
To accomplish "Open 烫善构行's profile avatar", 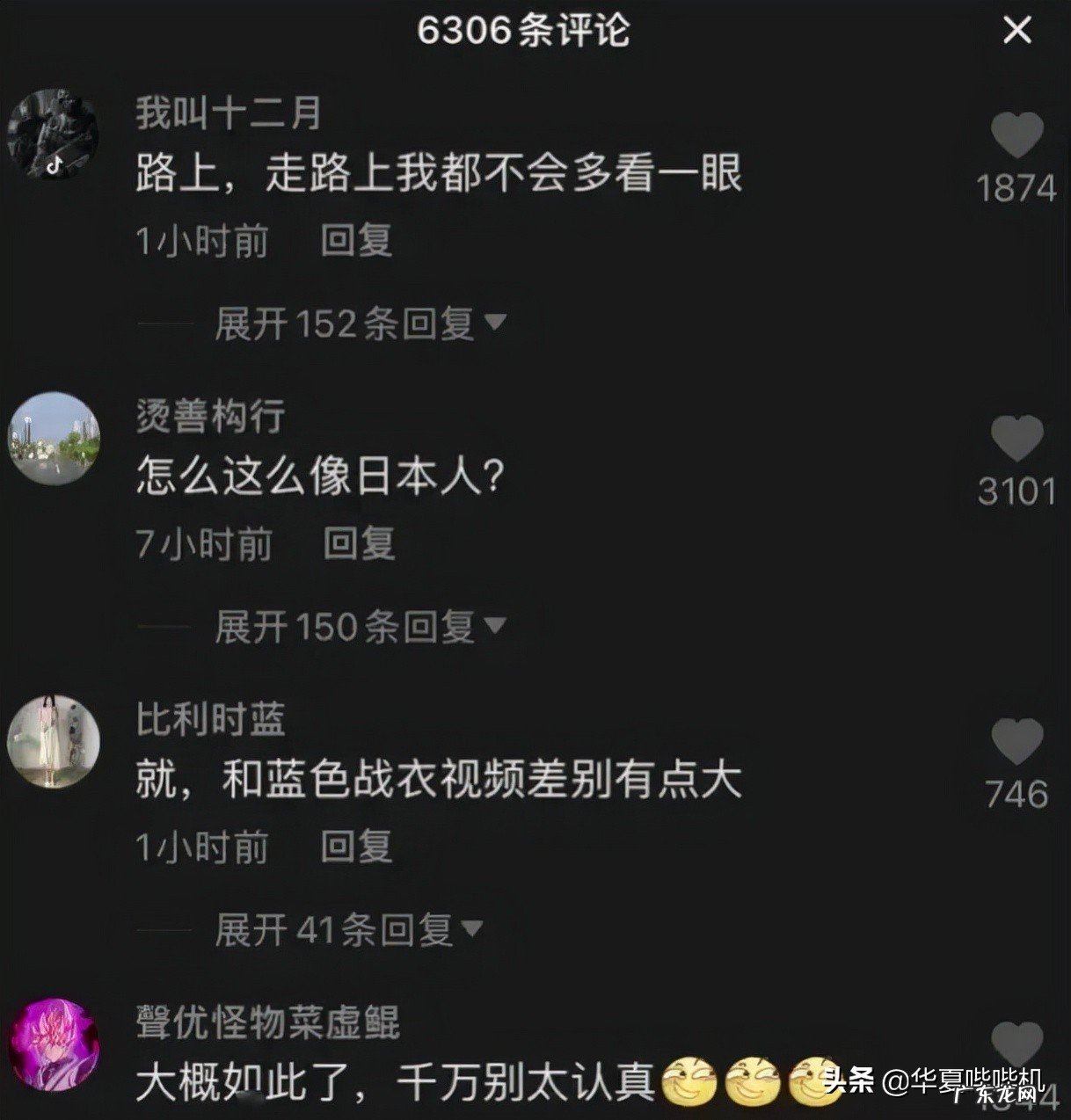I will [x=55, y=437].
